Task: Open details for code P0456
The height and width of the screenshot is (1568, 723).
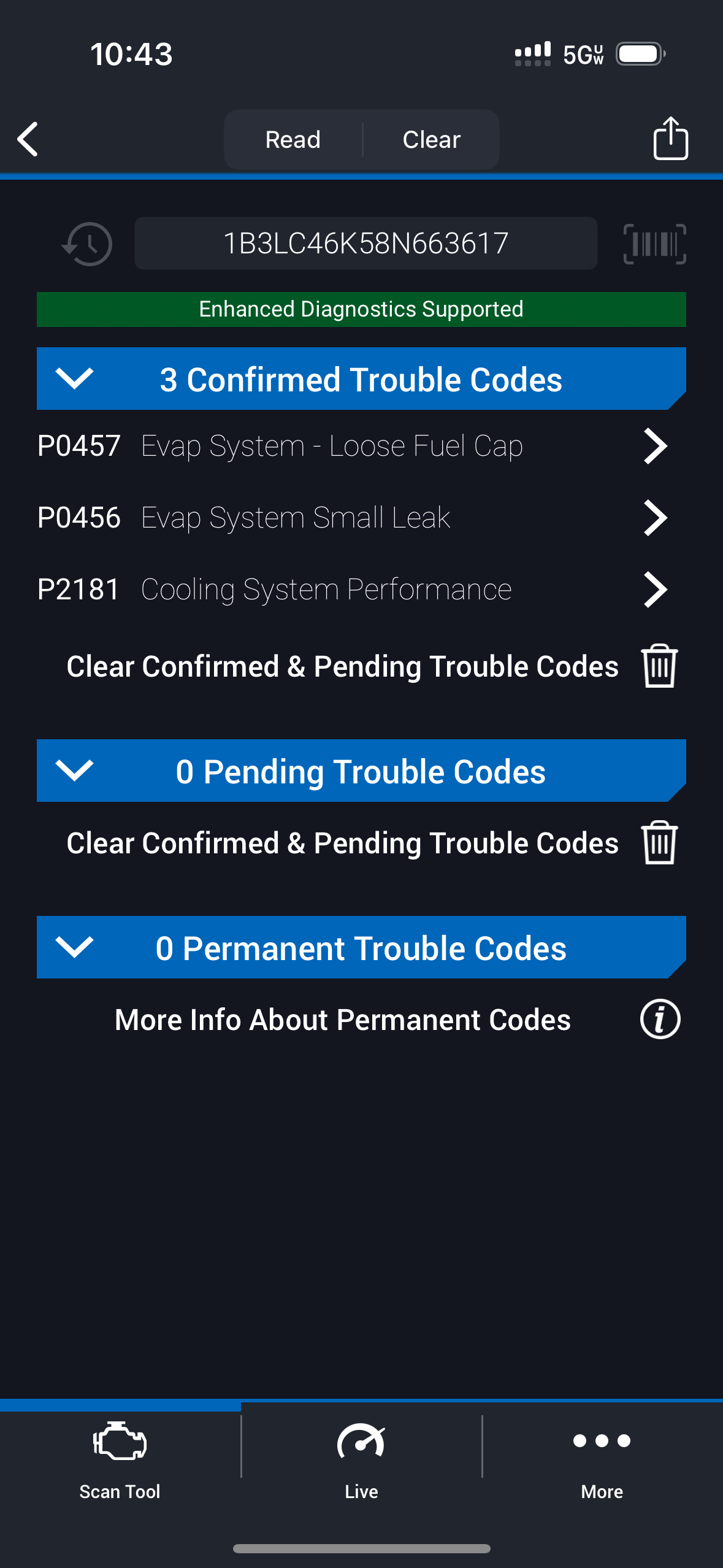Action: (x=353, y=518)
